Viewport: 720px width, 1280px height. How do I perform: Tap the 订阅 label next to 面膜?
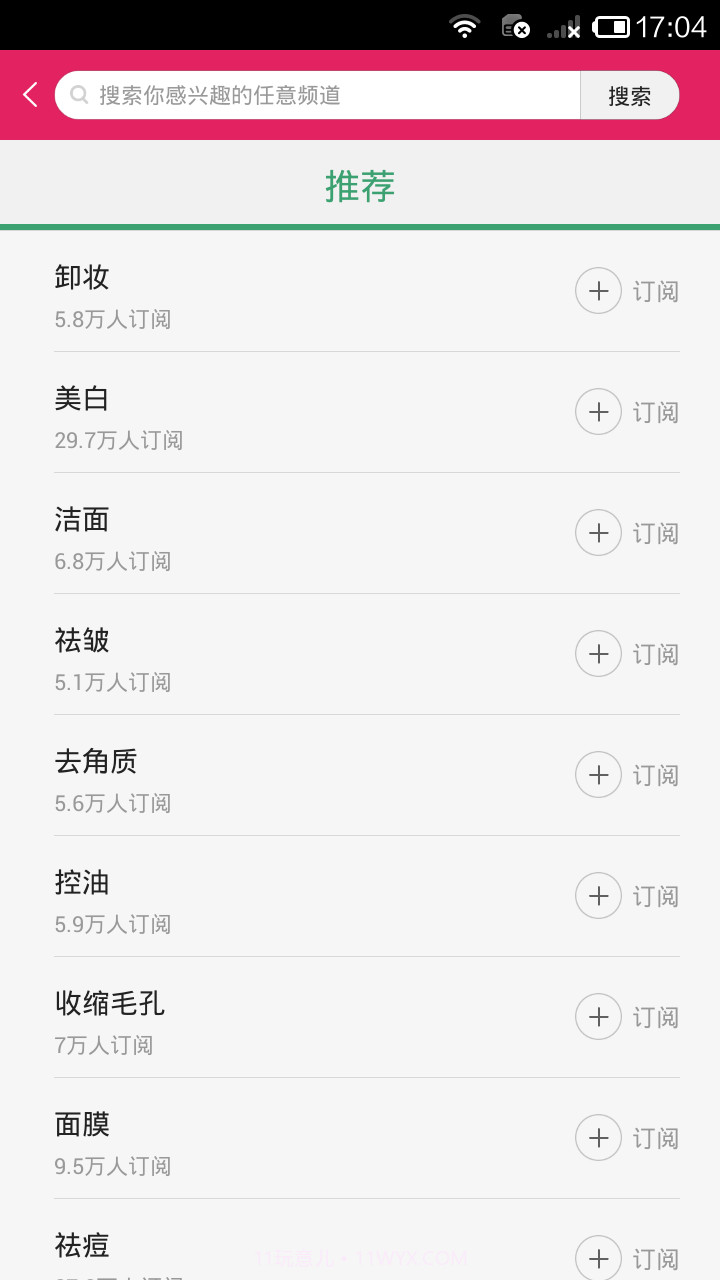coord(655,1138)
